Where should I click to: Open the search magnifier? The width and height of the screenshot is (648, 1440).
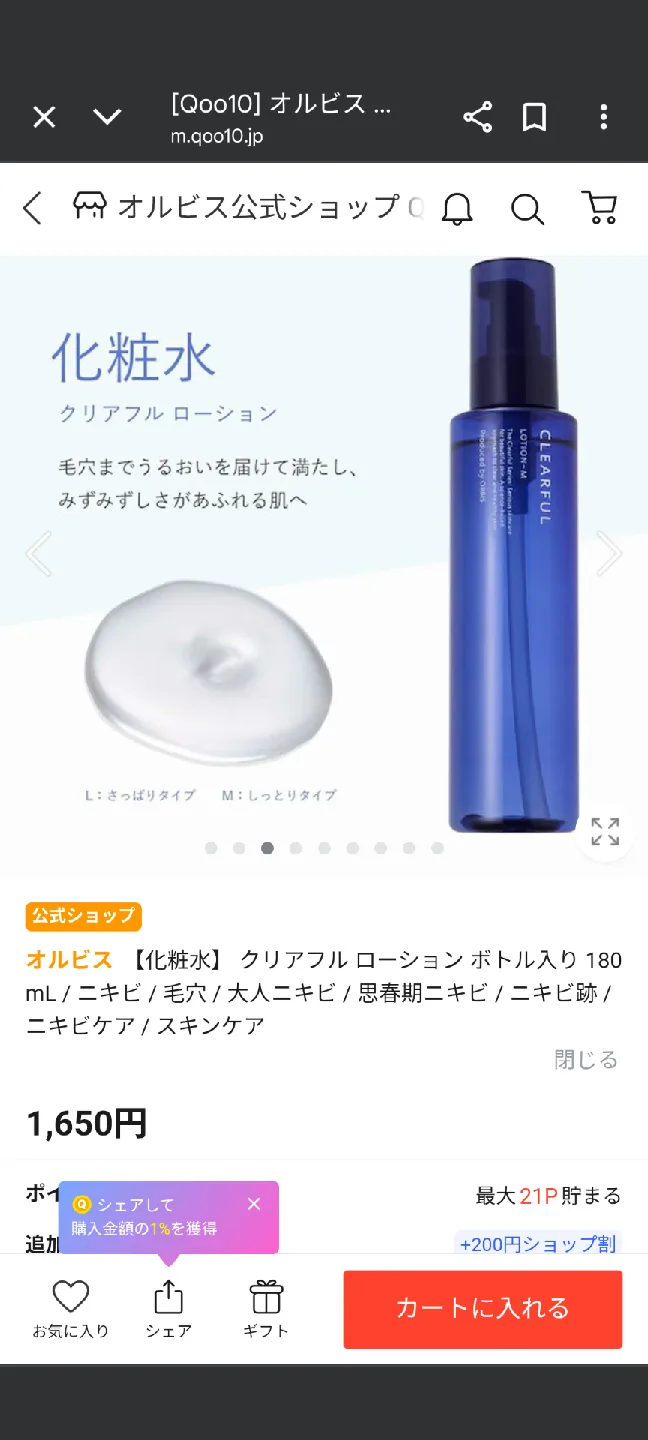point(527,208)
